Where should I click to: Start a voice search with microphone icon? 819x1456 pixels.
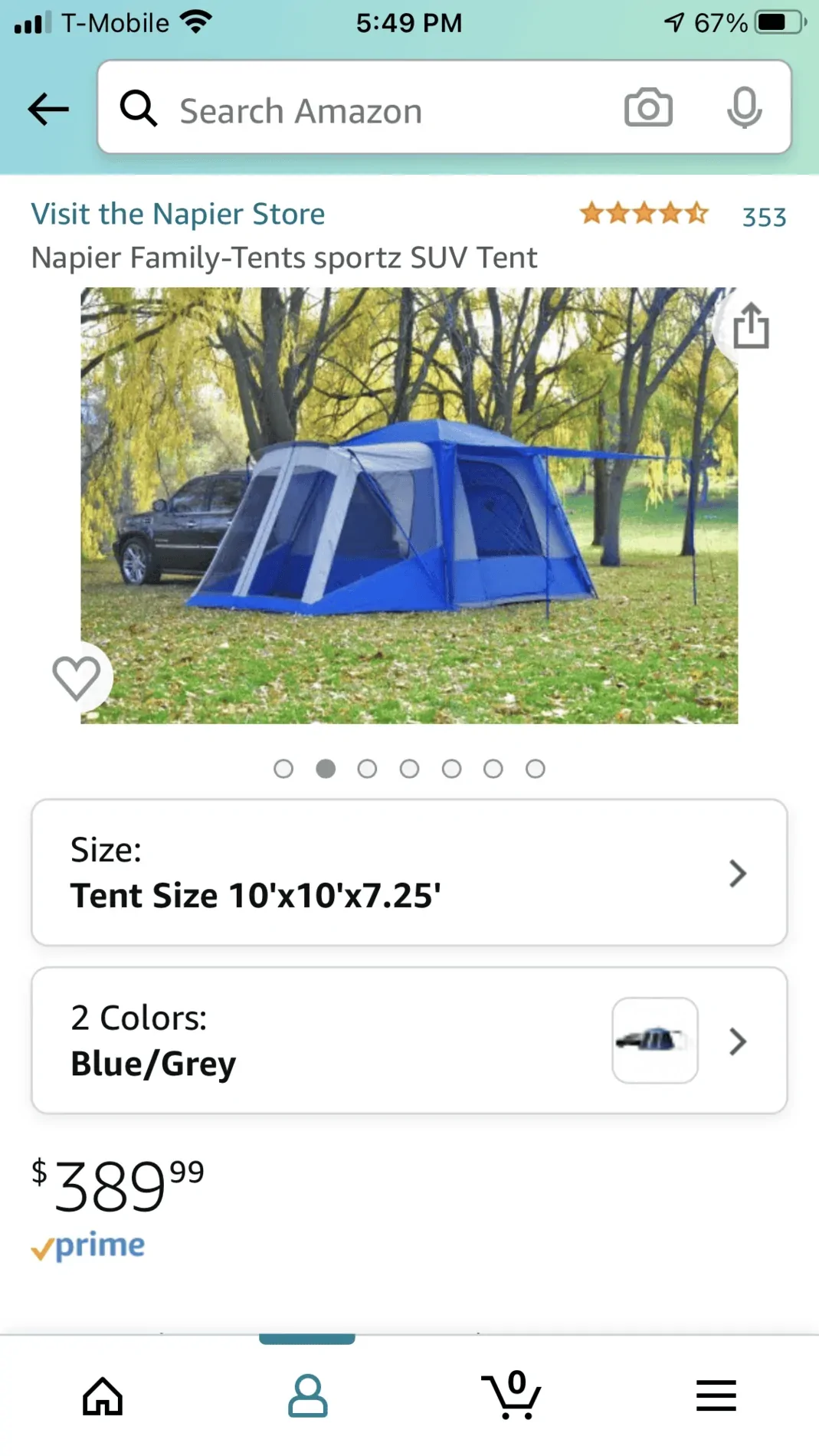[x=745, y=109]
